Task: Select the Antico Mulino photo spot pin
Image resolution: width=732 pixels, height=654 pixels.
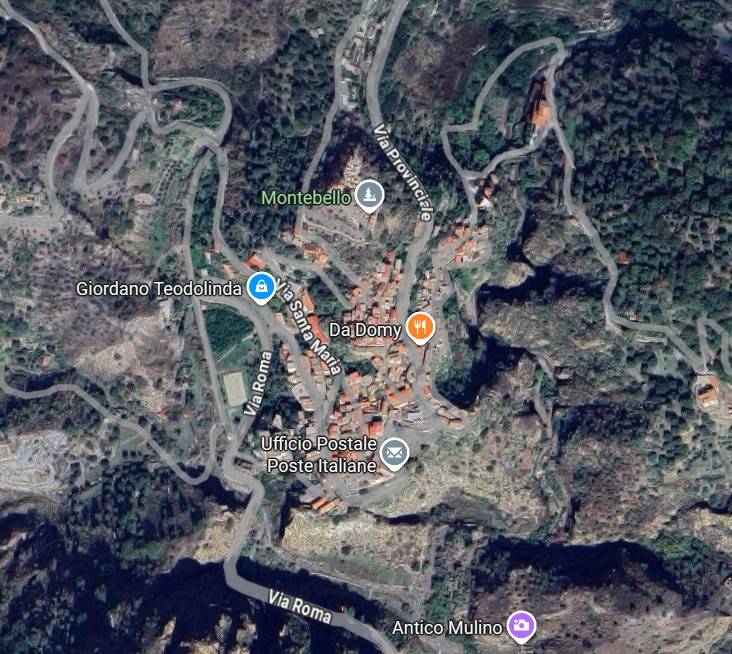Action: [x=520, y=627]
